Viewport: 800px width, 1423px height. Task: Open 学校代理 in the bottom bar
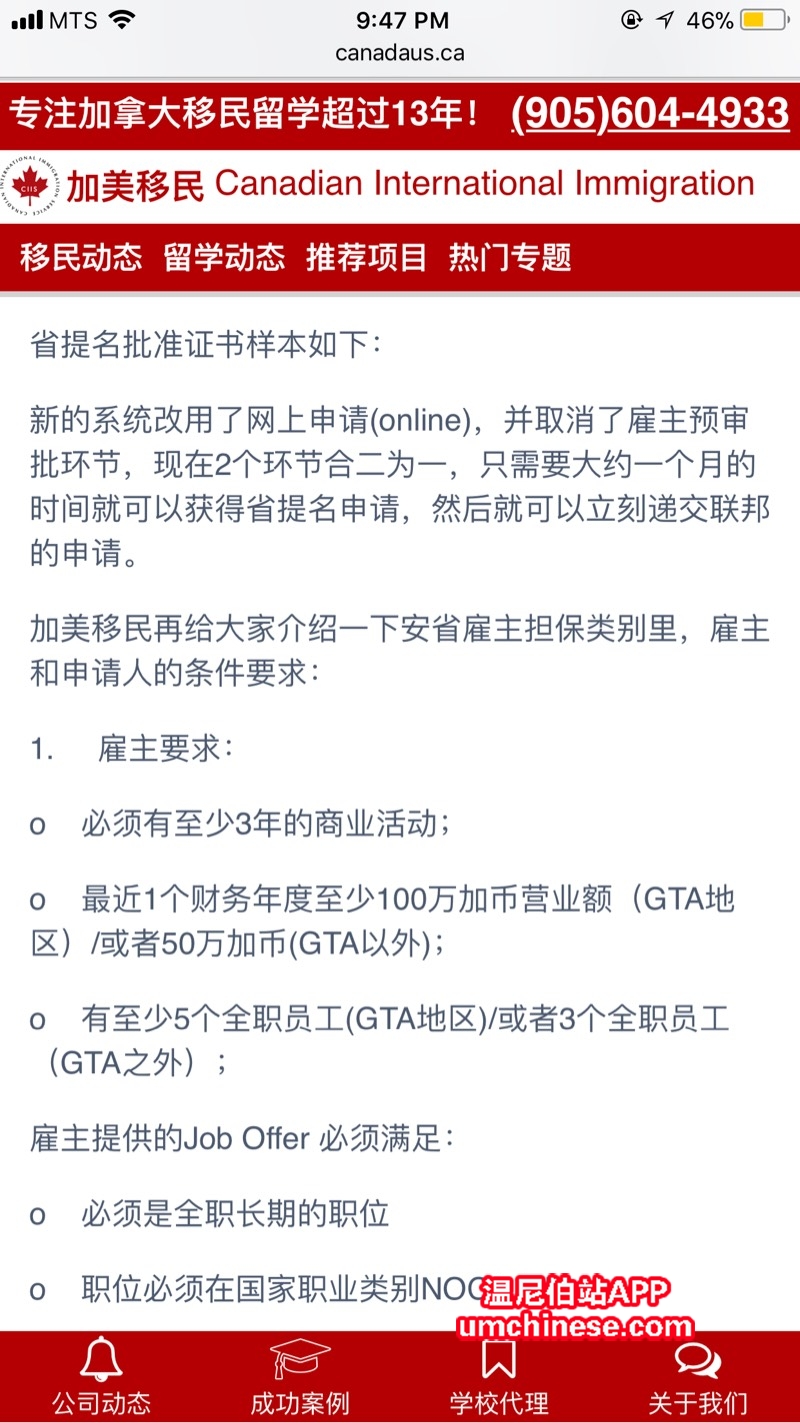coord(499,1377)
